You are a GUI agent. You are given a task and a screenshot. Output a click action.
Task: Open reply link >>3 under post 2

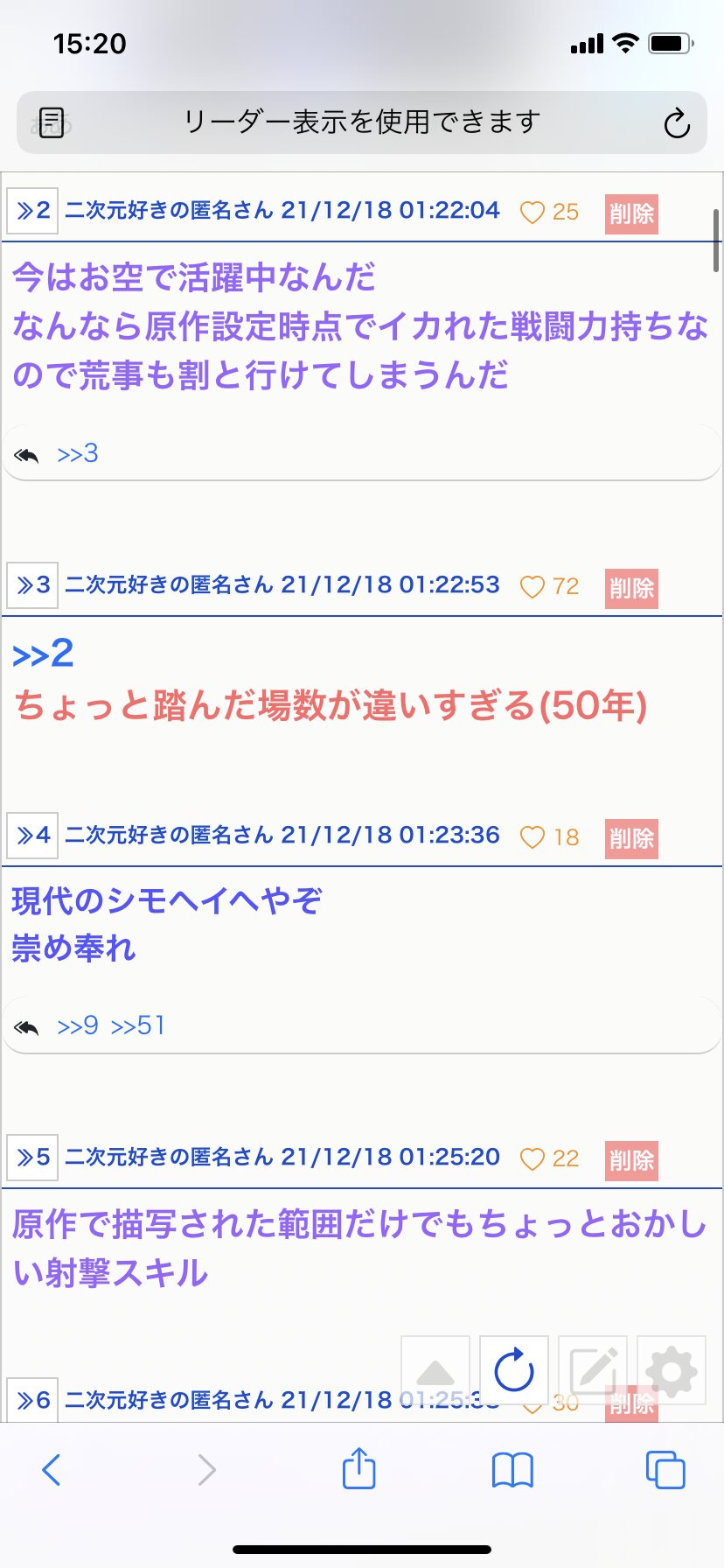tap(78, 454)
